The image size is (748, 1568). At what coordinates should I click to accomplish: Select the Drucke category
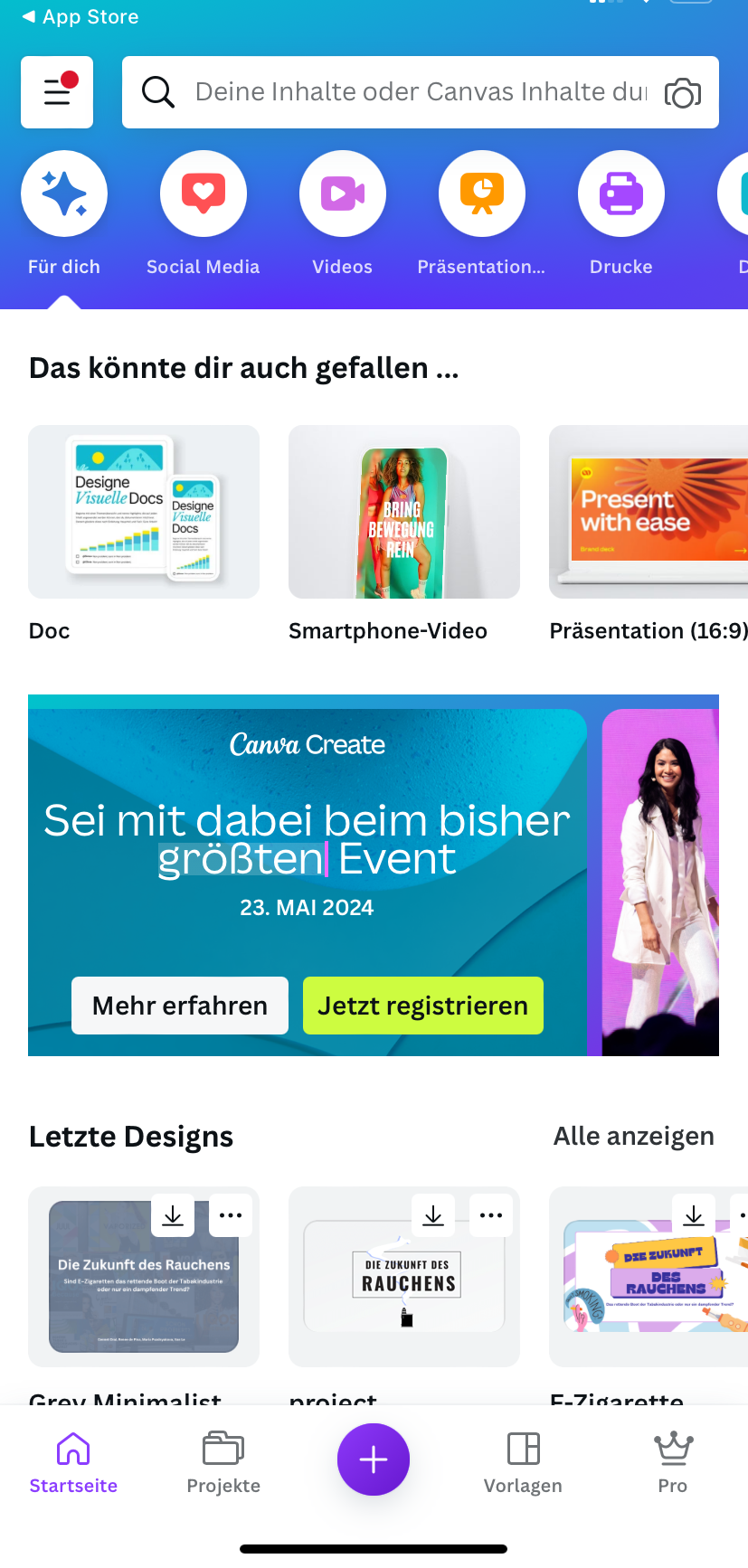tap(621, 194)
